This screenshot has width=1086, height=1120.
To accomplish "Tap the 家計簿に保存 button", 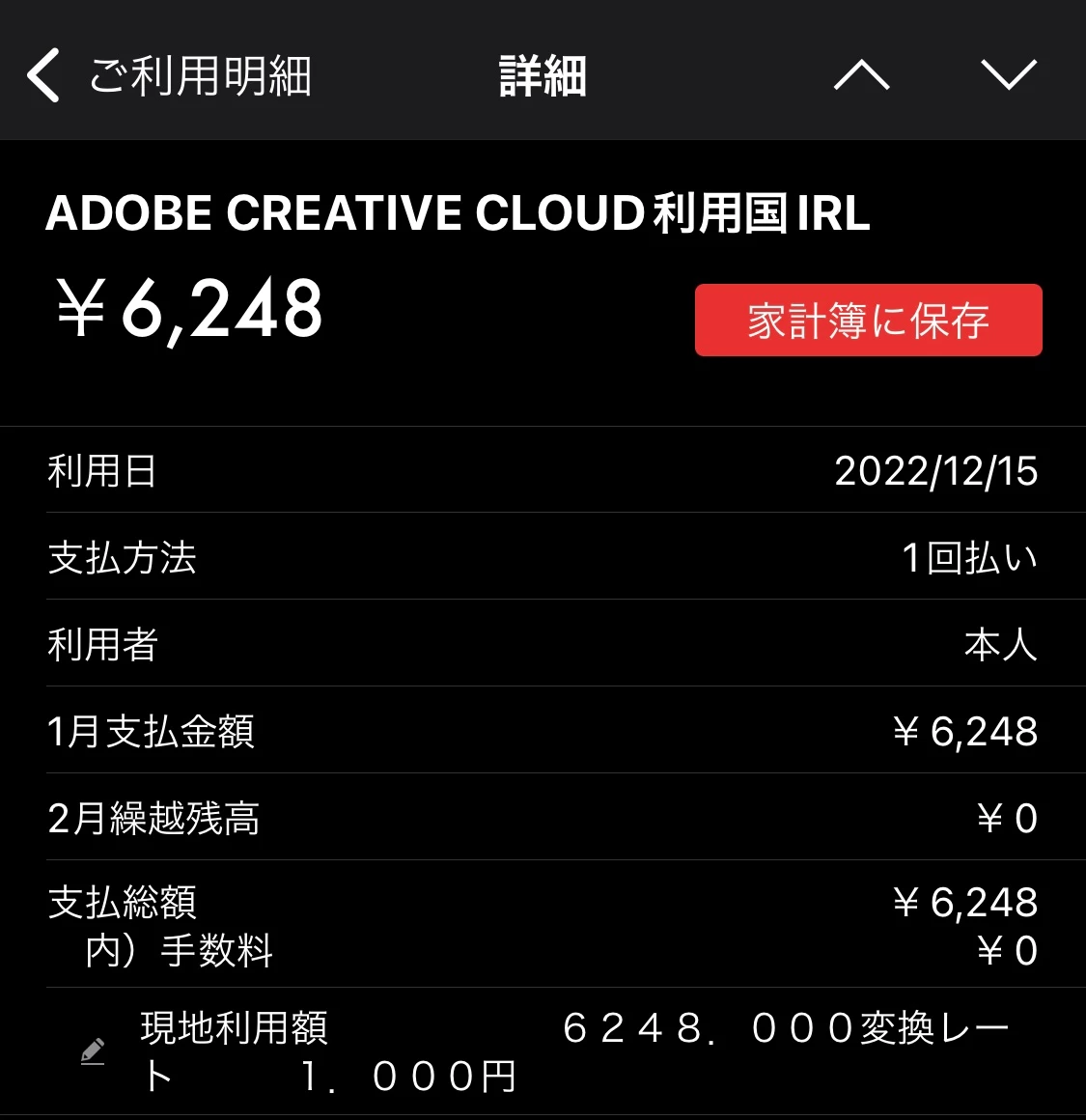I will click(868, 321).
